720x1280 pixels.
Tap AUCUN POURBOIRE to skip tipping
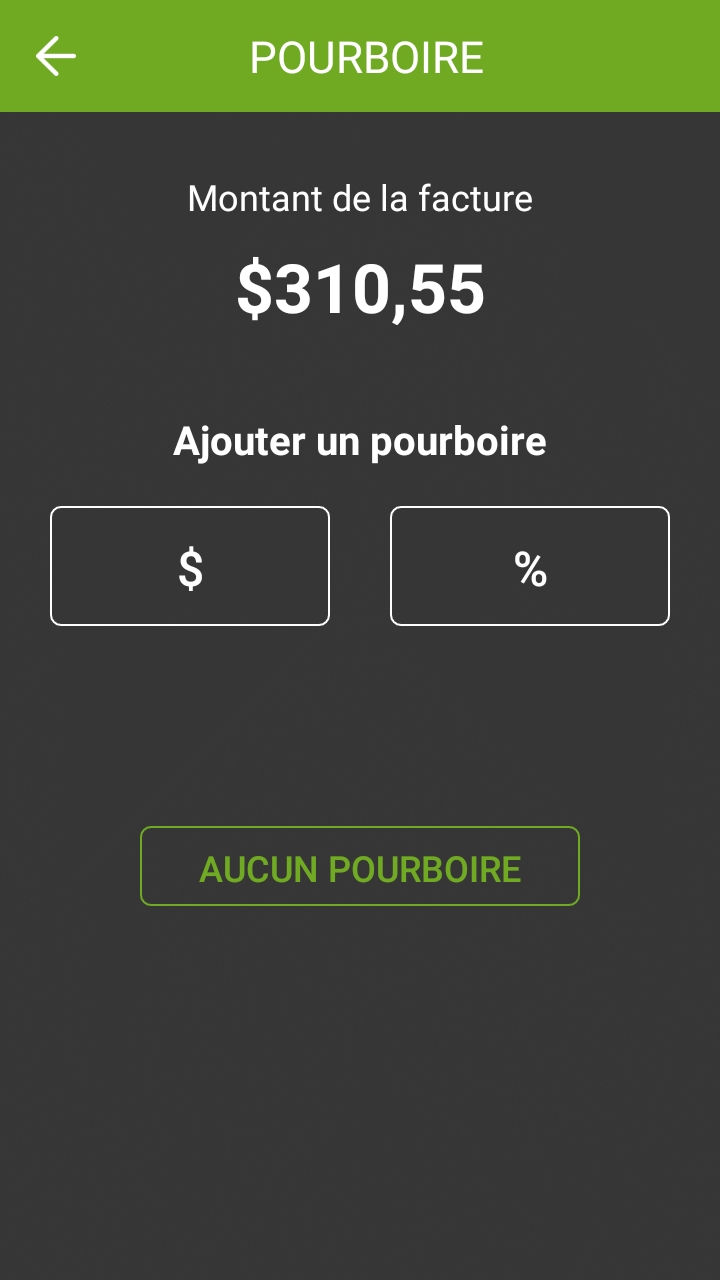pyautogui.click(x=360, y=866)
